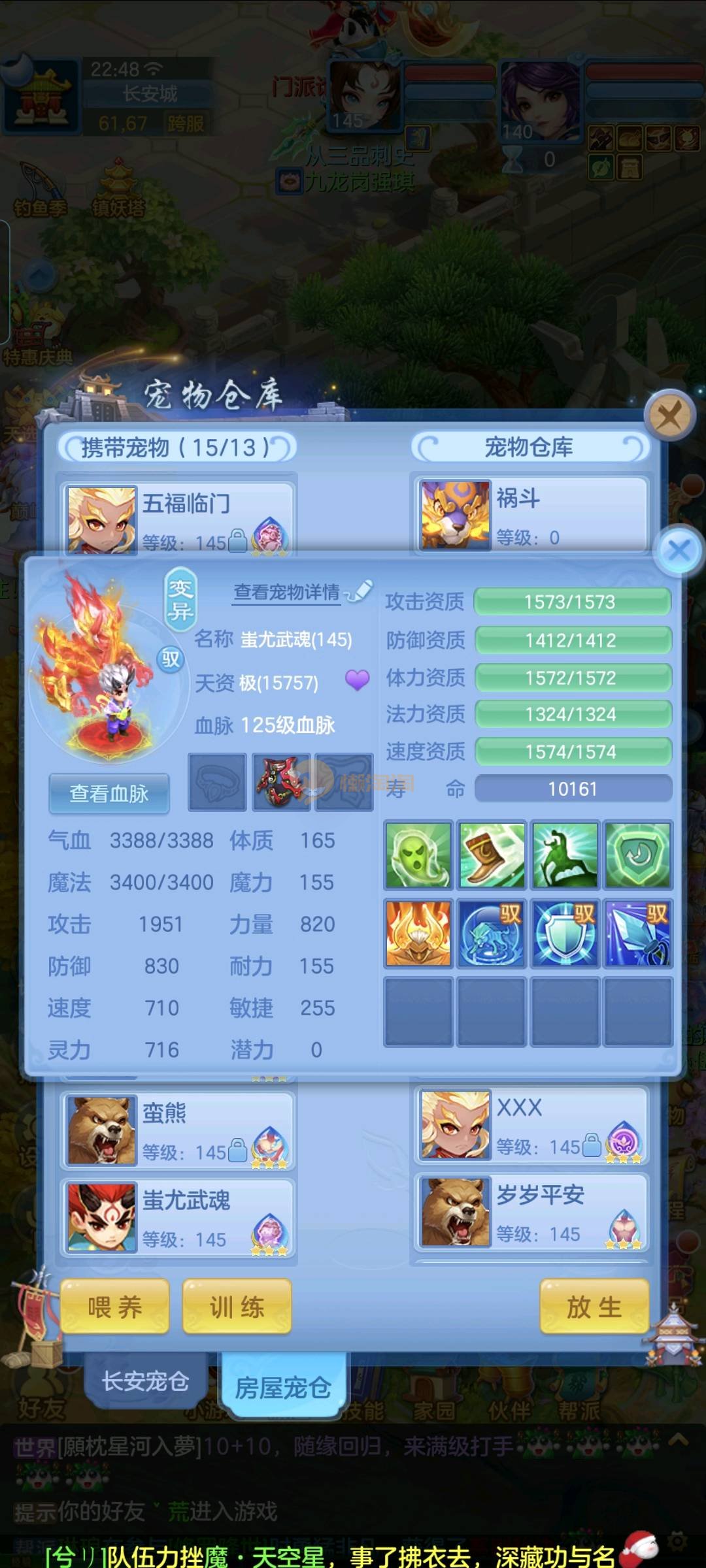
Task: Tap the flame warrior skill icon
Action: (418, 932)
